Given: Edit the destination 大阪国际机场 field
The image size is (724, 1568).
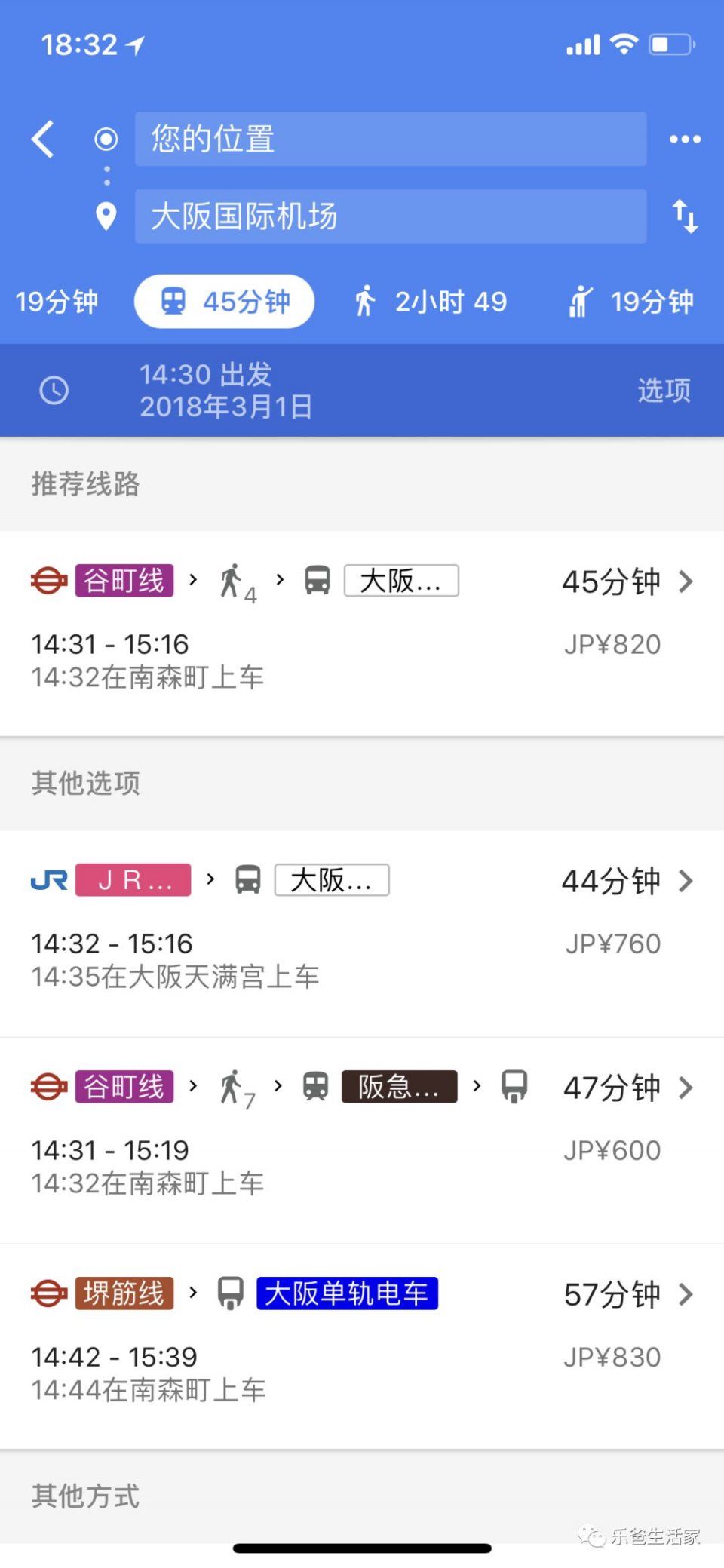Looking at the screenshot, I should (390, 216).
